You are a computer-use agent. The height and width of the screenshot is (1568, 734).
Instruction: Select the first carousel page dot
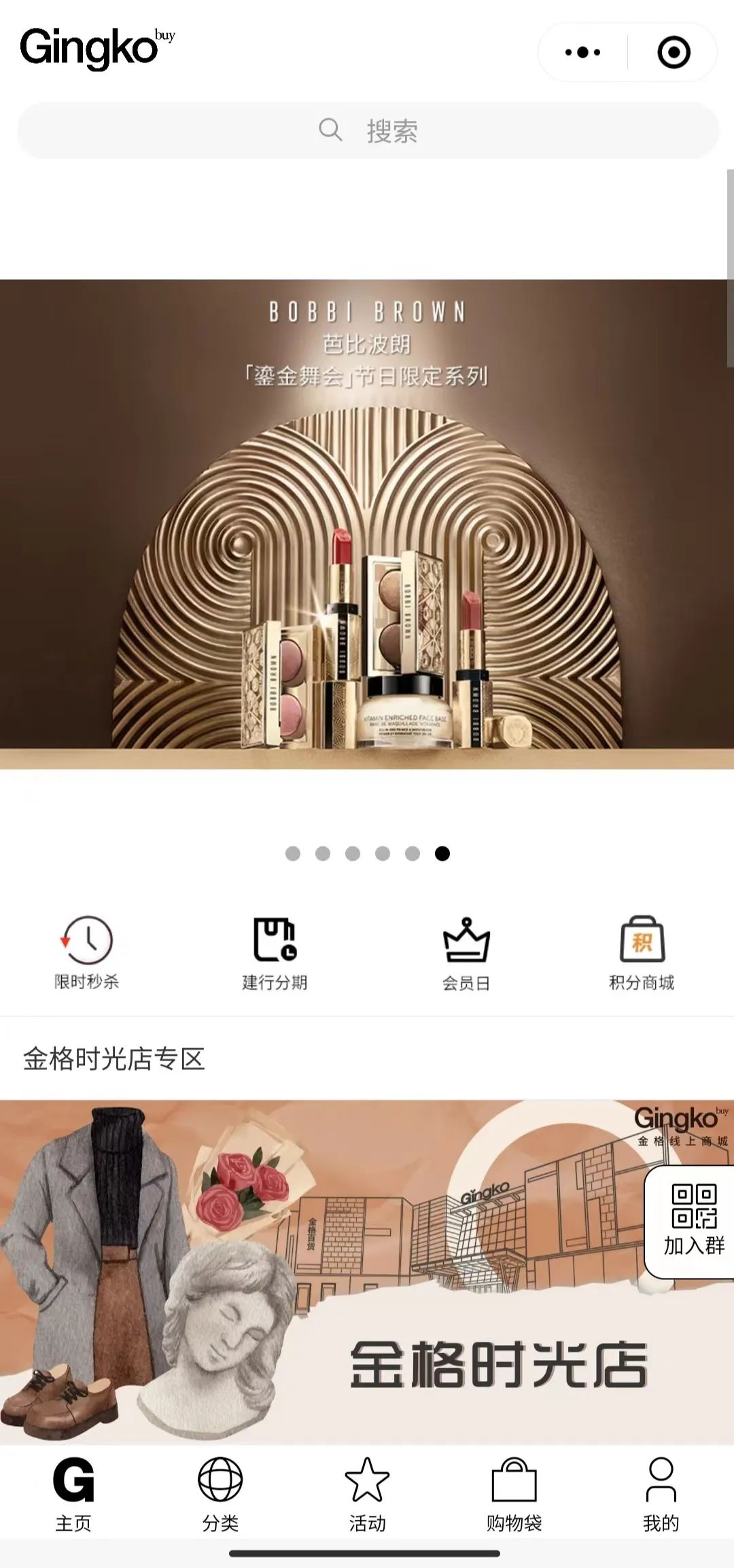click(293, 853)
